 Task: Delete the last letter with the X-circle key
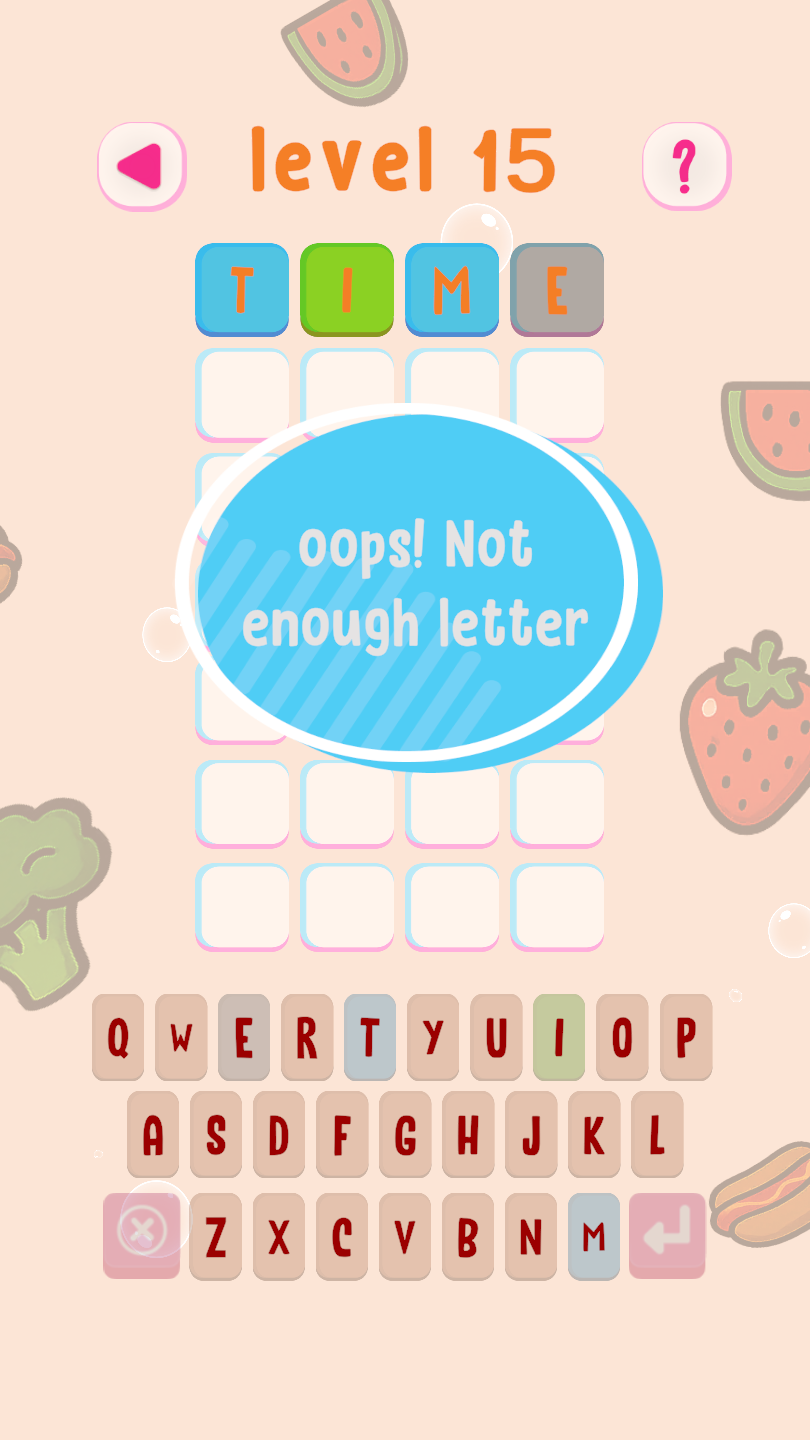point(141,1236)
